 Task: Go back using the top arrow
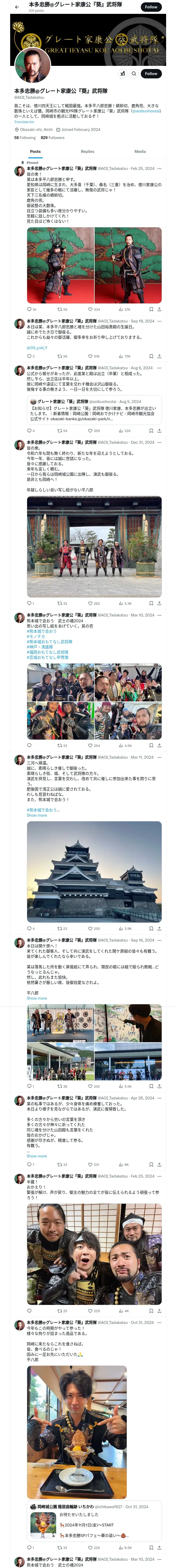click(x=17, y=7)
